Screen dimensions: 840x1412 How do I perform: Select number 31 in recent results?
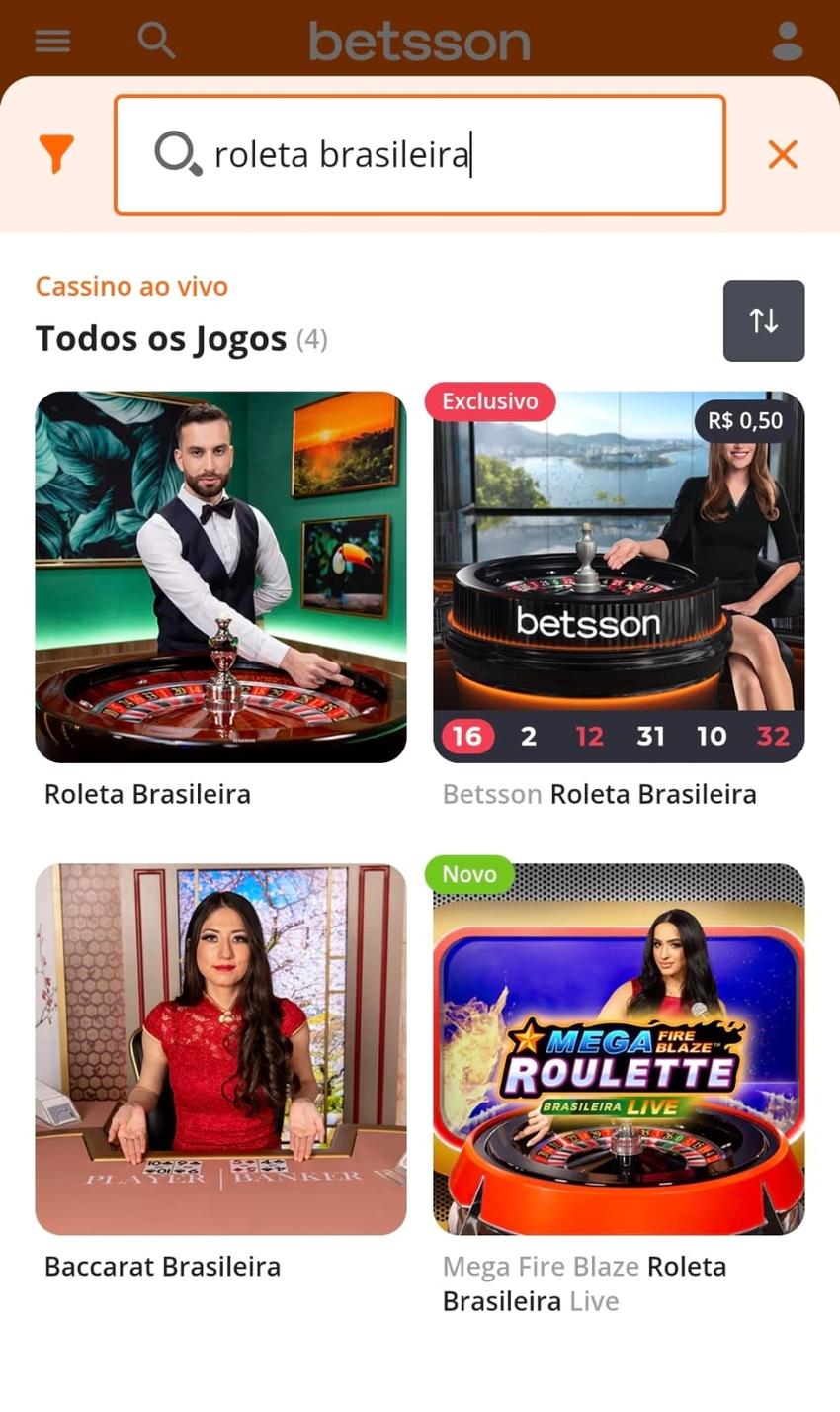click(650, 736)
